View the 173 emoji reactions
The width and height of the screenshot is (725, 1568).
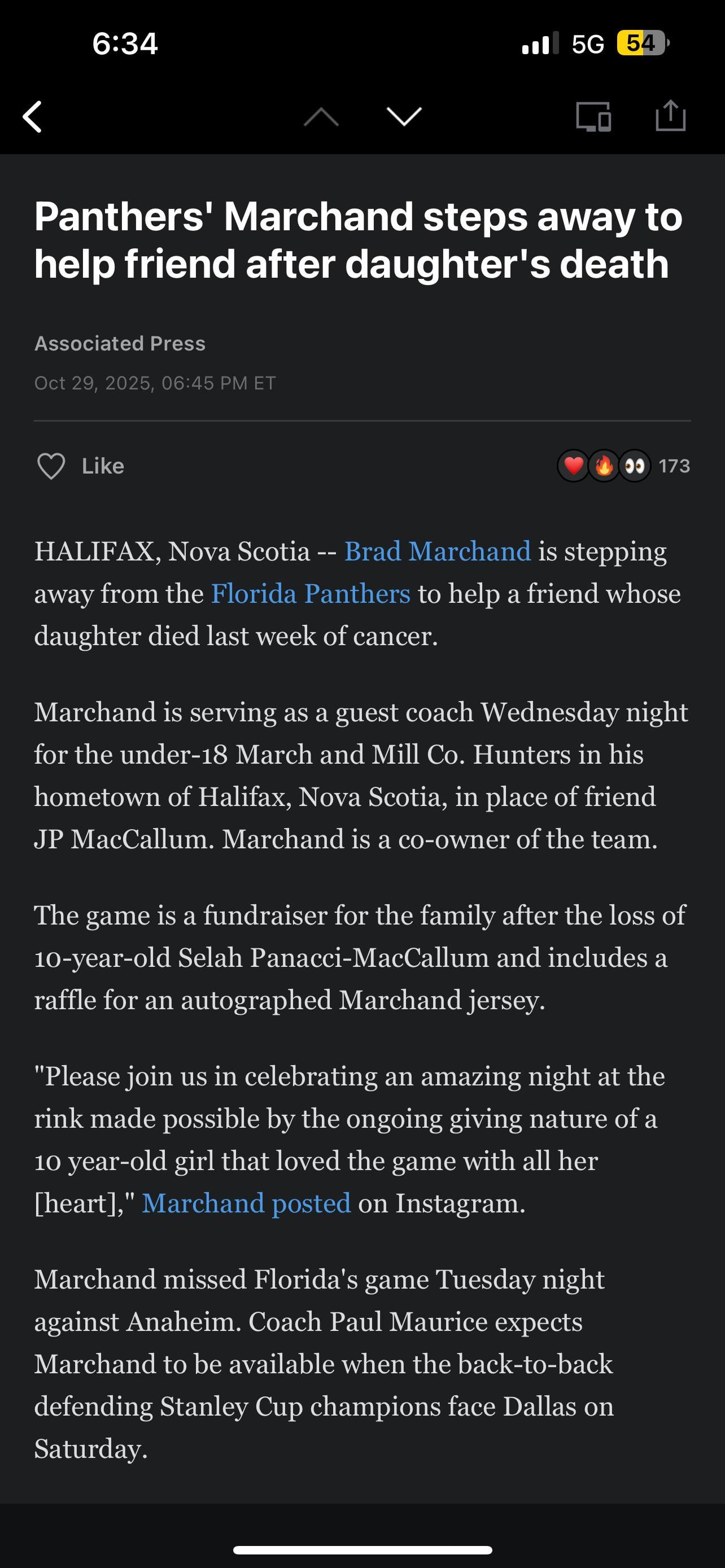tap(623, 466)
